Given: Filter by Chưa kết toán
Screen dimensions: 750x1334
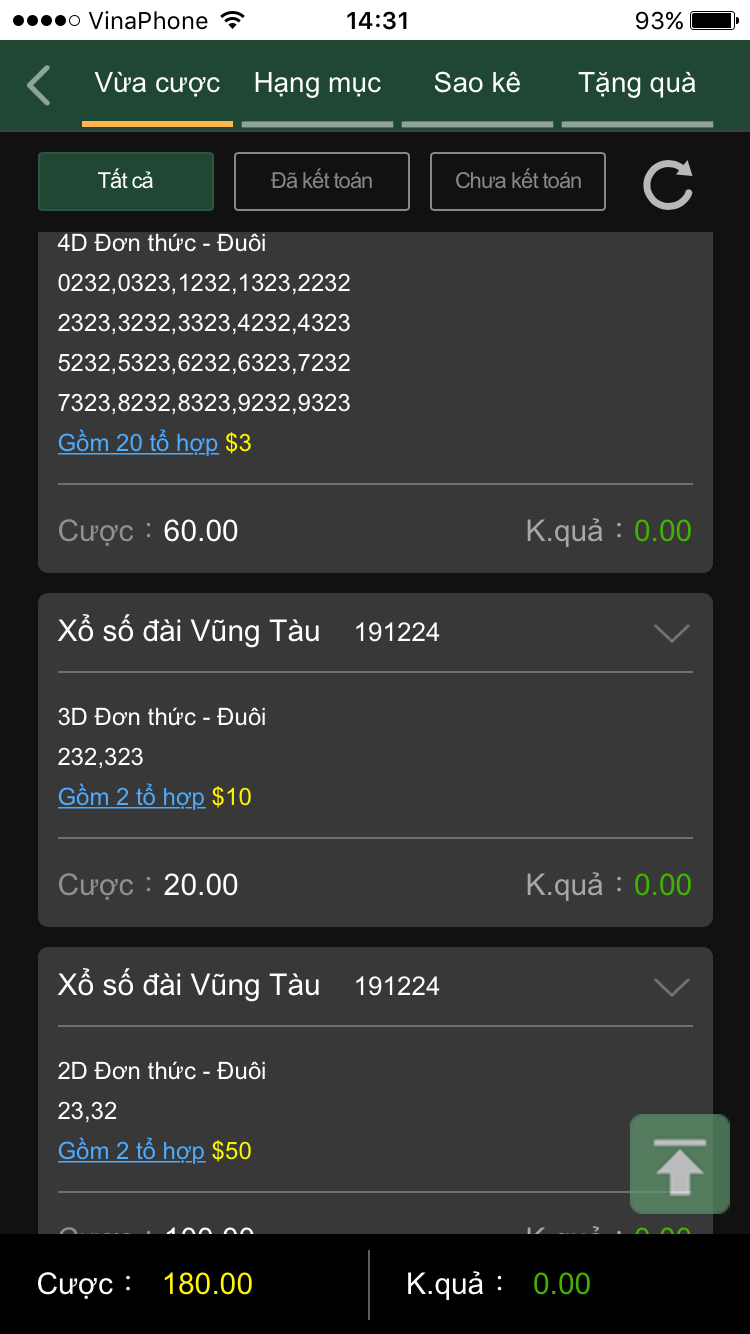Looking at the screenshot, I should point(518,181).
